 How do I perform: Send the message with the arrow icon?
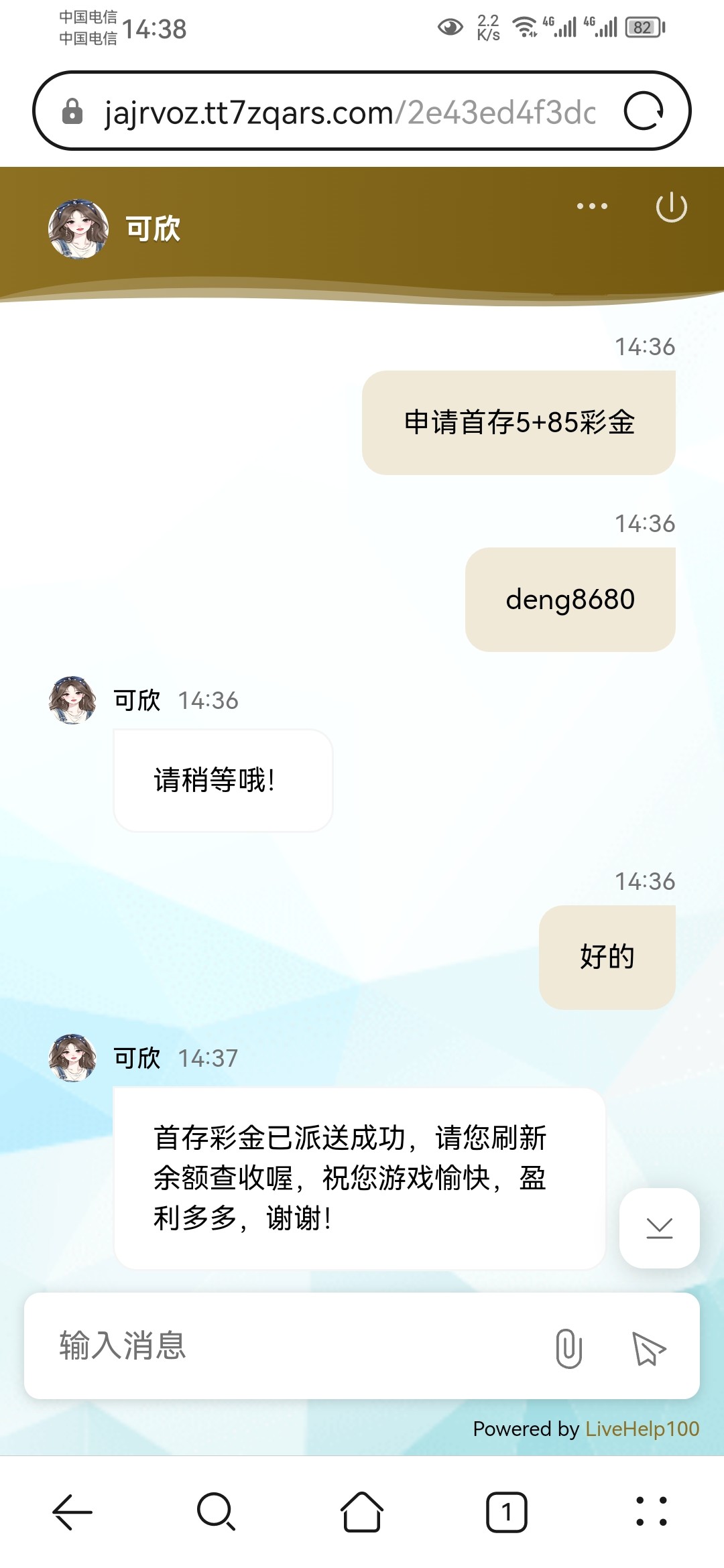648,1348
